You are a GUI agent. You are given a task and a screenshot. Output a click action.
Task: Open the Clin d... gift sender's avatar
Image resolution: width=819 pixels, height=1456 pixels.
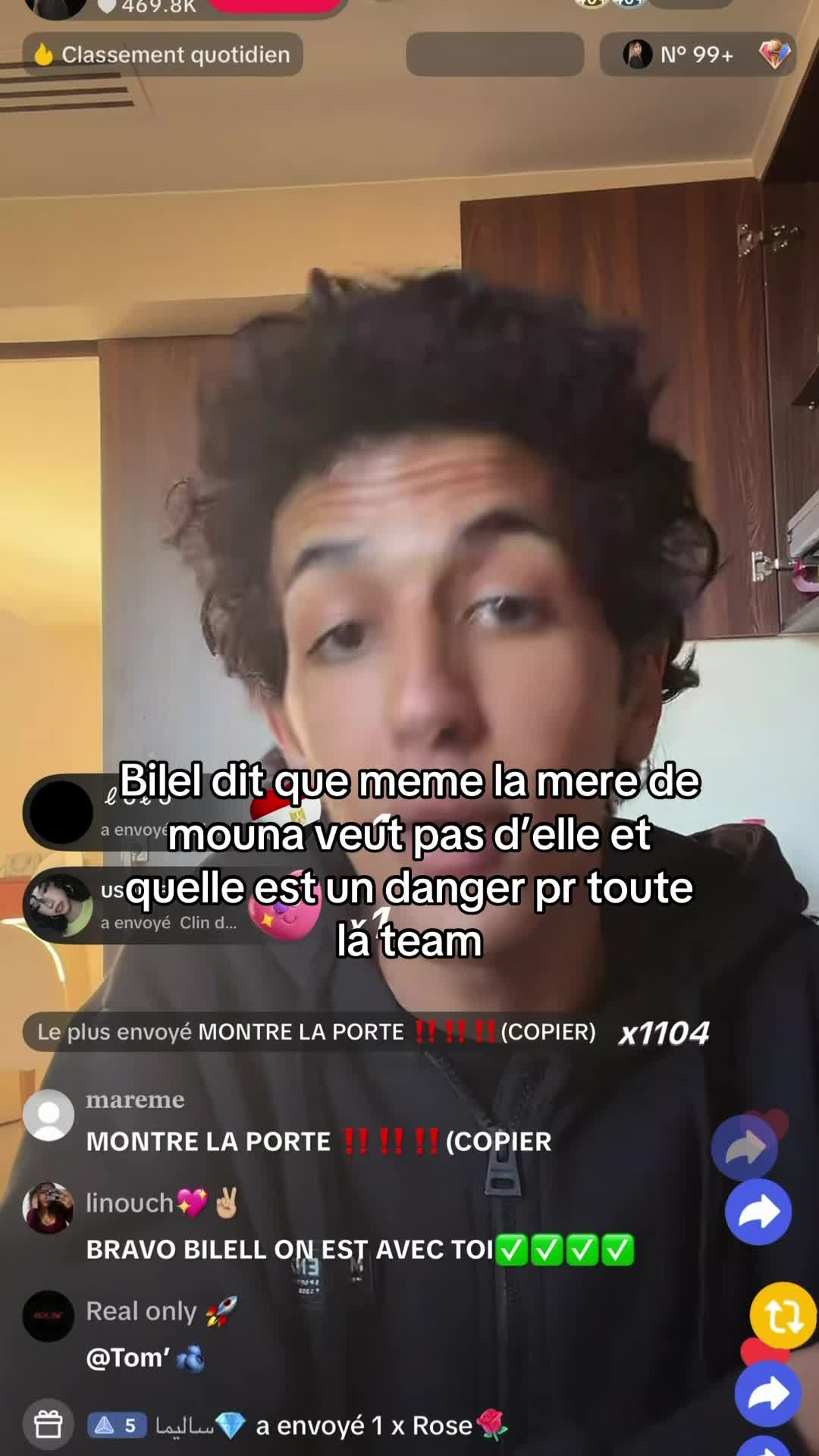point(59,905)
